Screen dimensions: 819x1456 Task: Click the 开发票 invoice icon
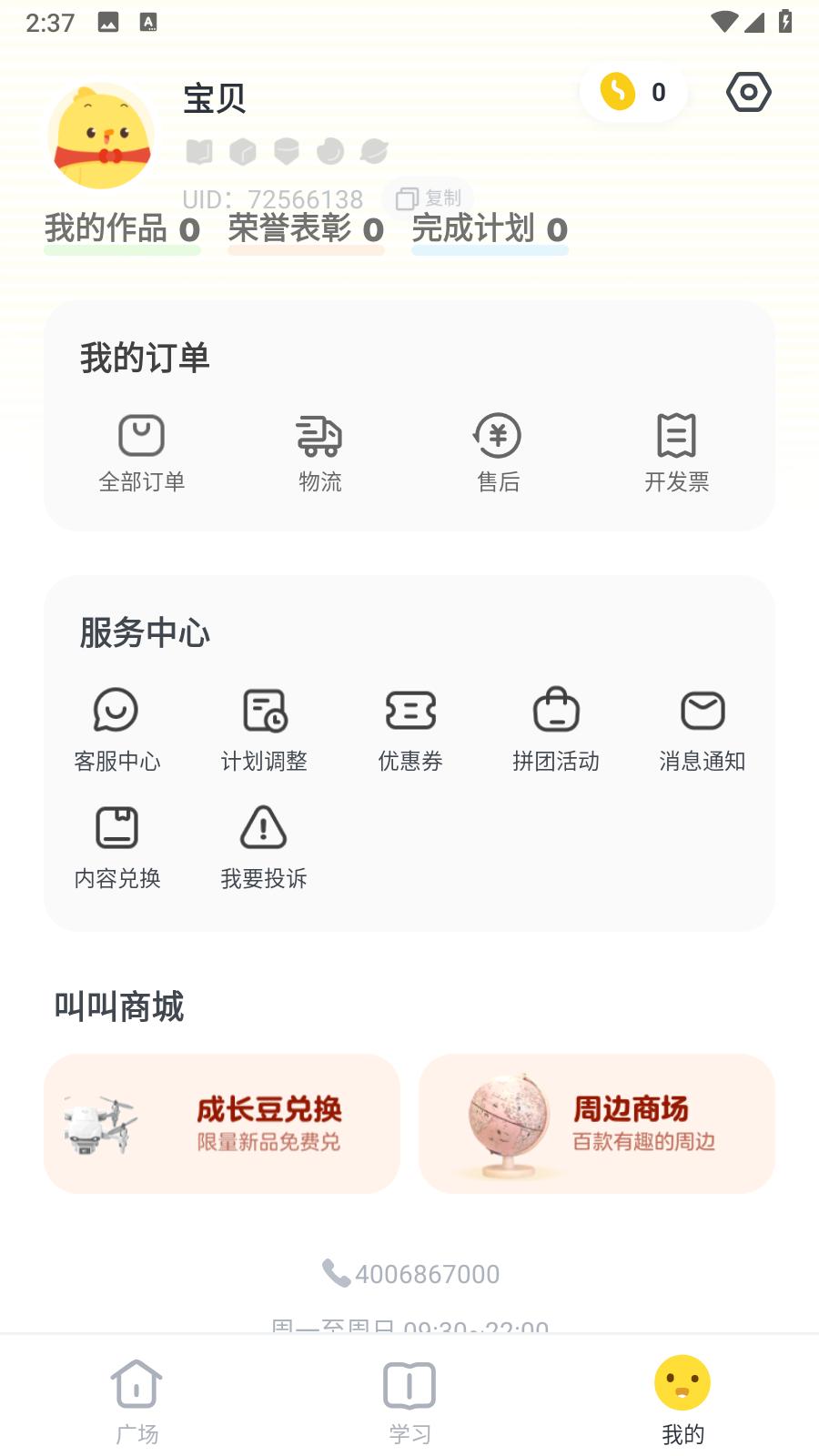[676, 453]
